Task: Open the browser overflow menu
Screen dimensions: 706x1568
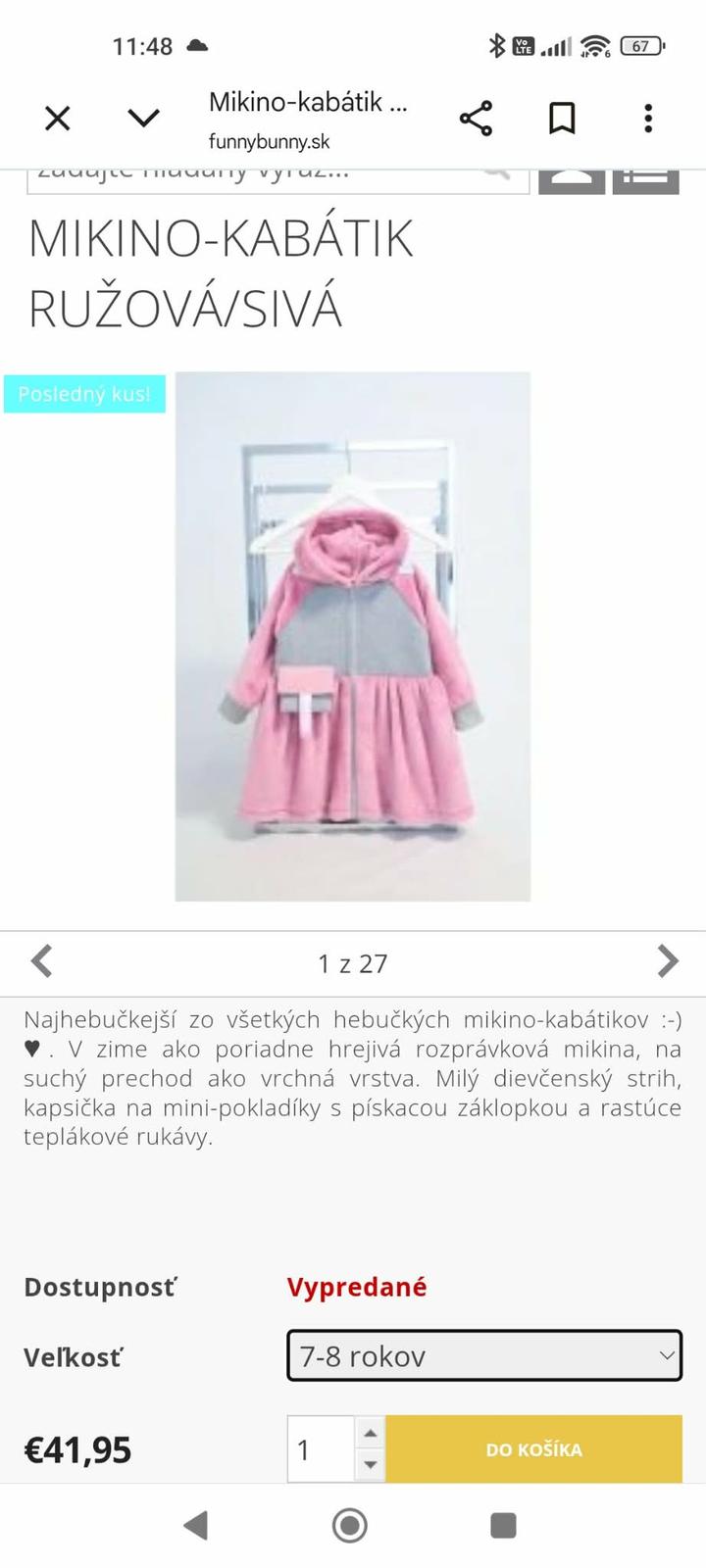Action: (647, 119)
